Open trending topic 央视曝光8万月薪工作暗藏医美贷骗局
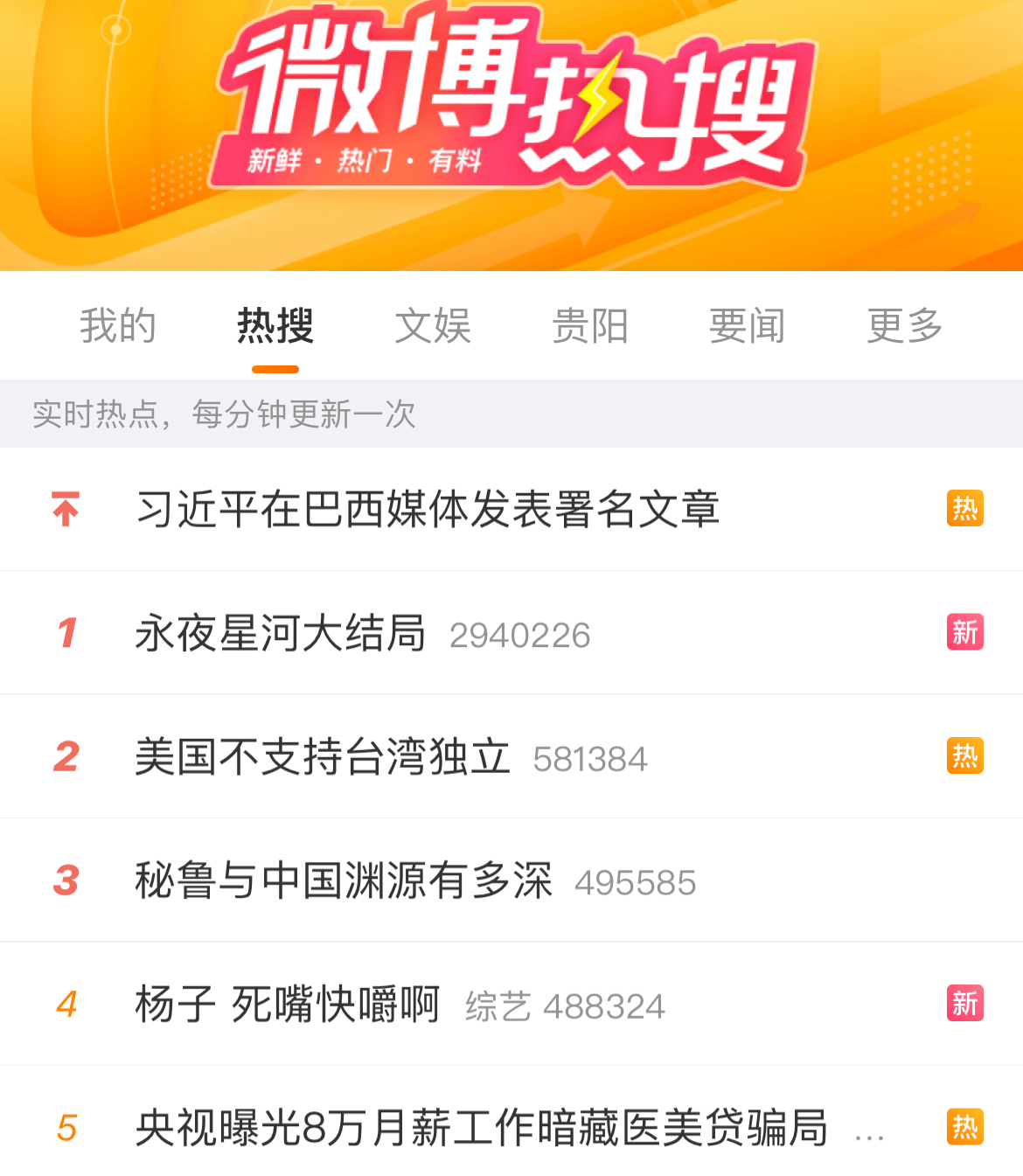Screen dimensions: 1023x1176 pos(481,1128)
